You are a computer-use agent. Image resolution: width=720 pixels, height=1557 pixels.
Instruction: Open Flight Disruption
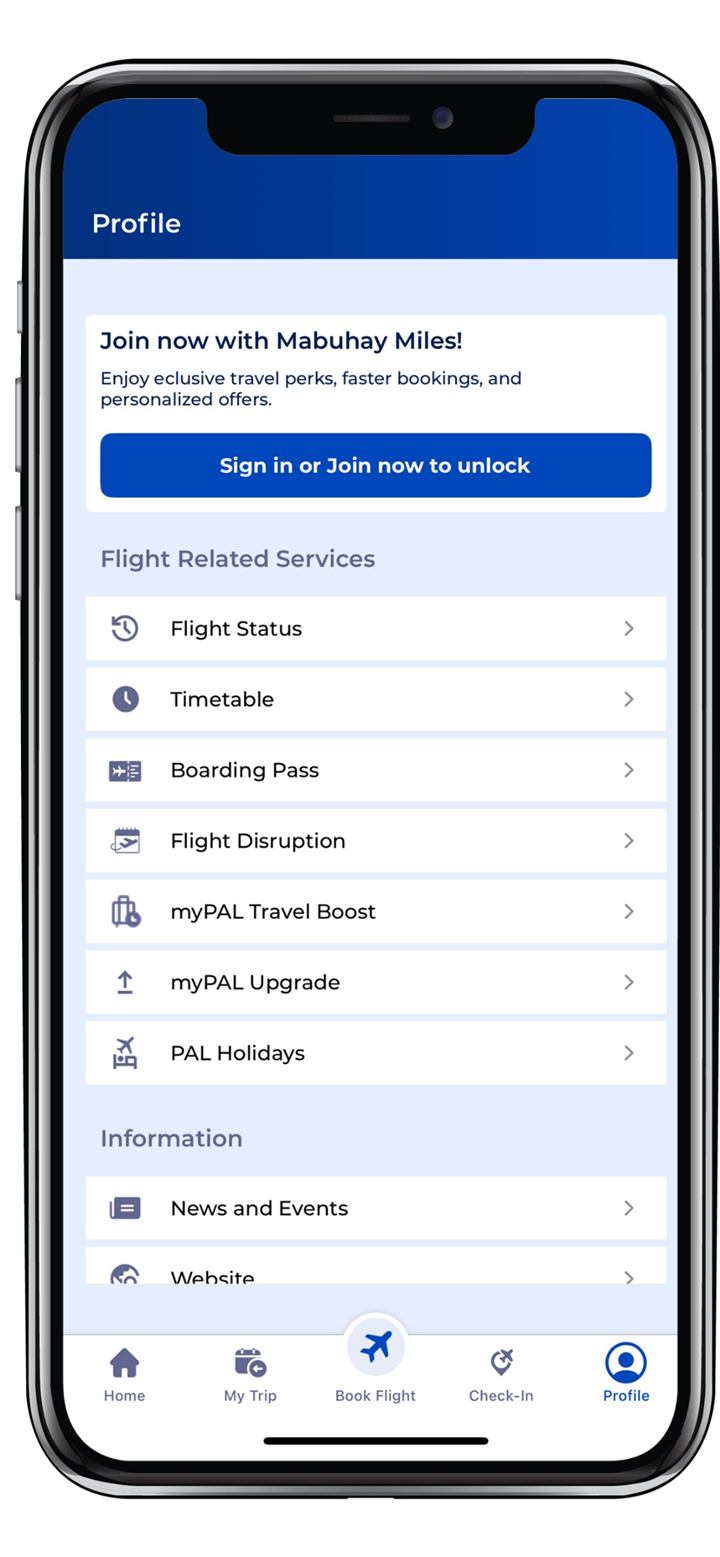[x=375, y=841]
